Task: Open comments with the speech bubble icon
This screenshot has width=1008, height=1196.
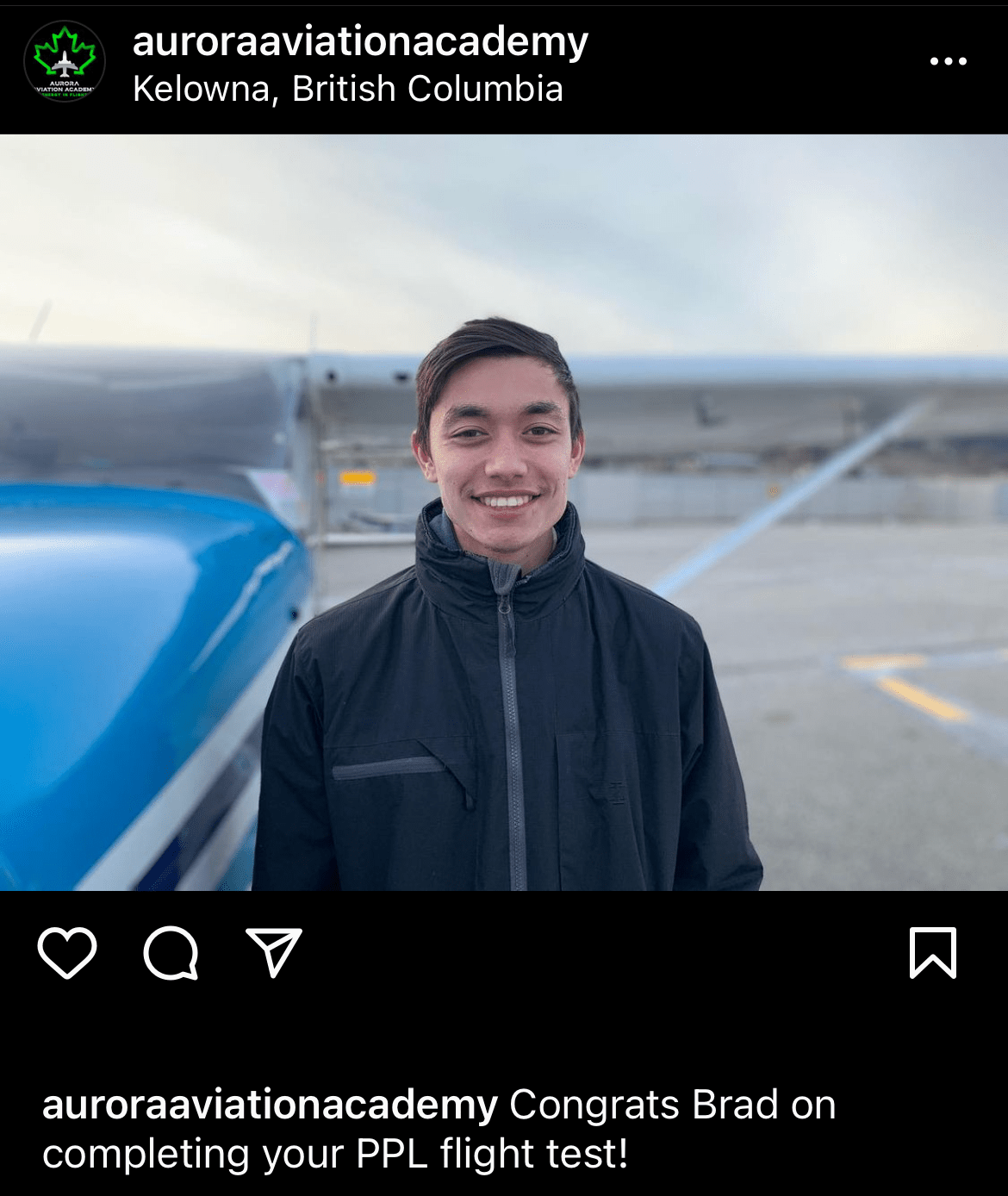Action: 171,953
